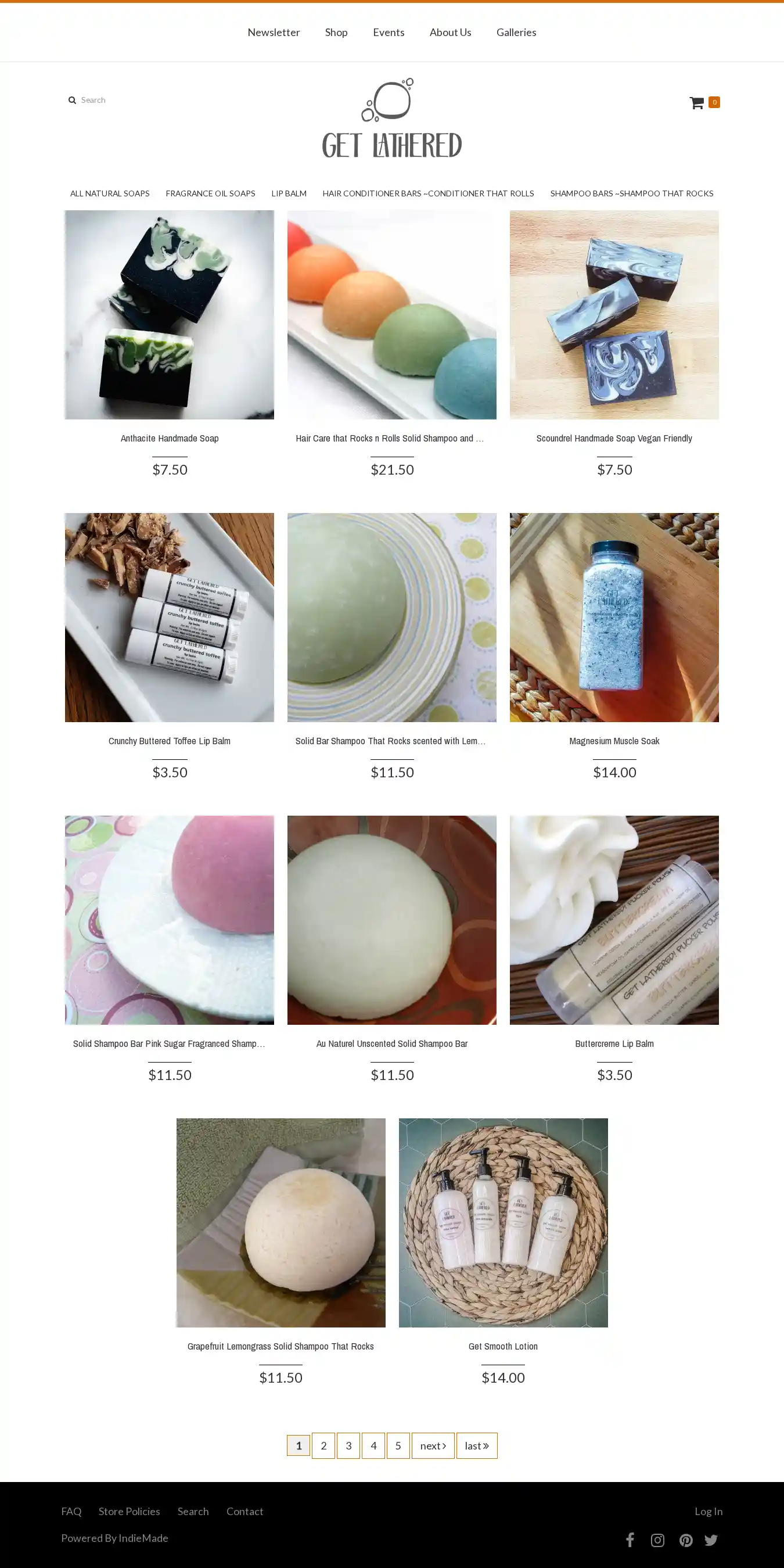Screen dimensions: 784x1568
Task: Visit the shop's Instagram page
Action: tap(657, 1540)
